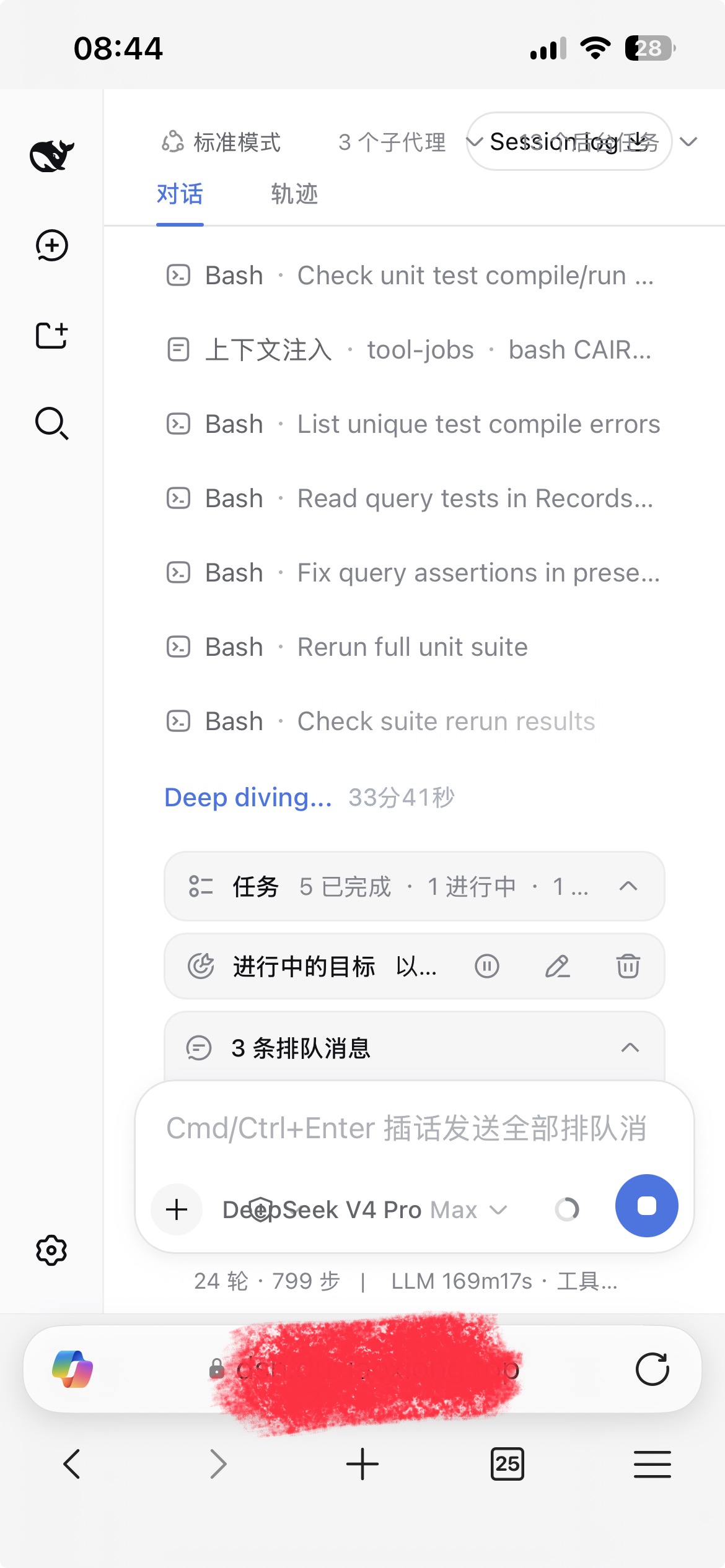Reload the page in the browser

[652, 1369]
